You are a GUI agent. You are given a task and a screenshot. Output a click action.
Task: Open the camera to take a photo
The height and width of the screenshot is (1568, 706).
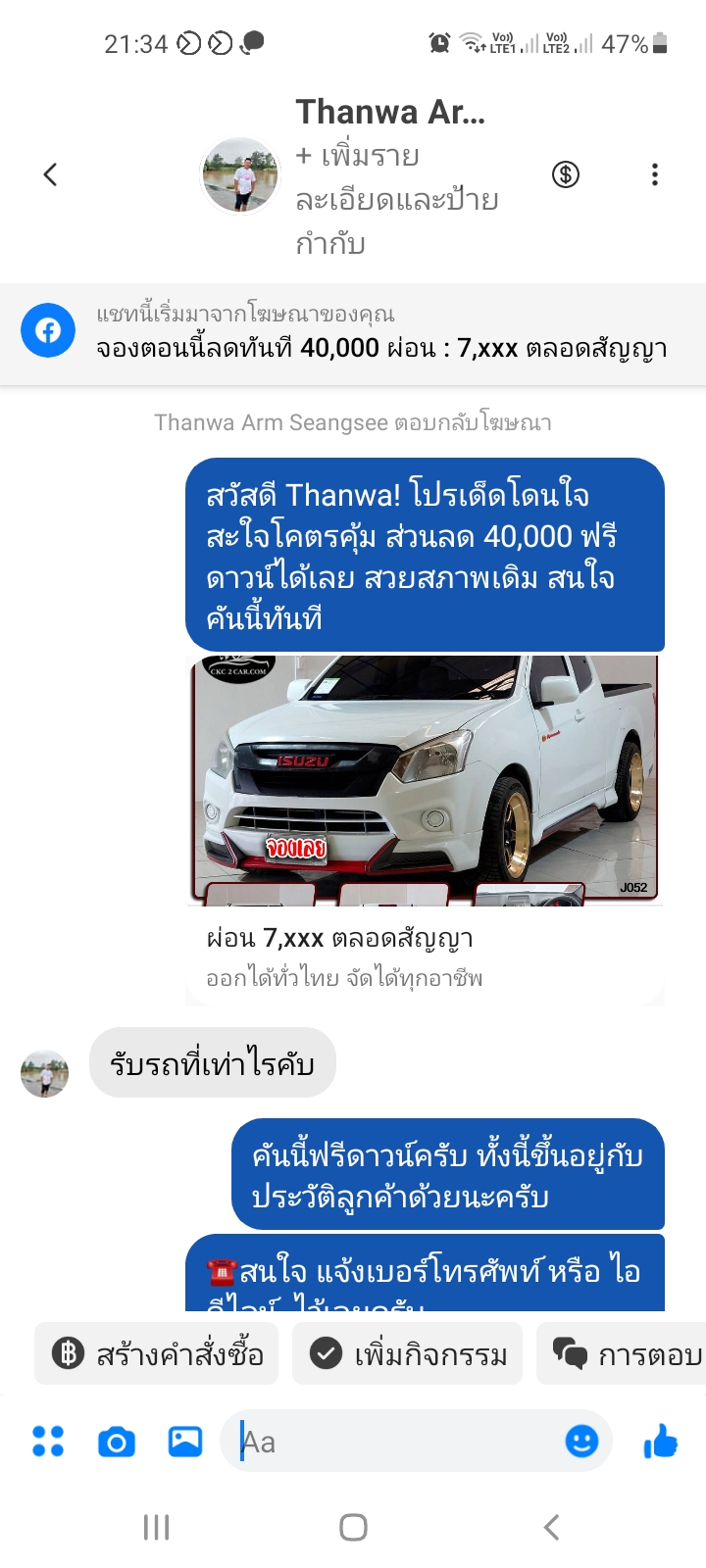coord(116,1442)
